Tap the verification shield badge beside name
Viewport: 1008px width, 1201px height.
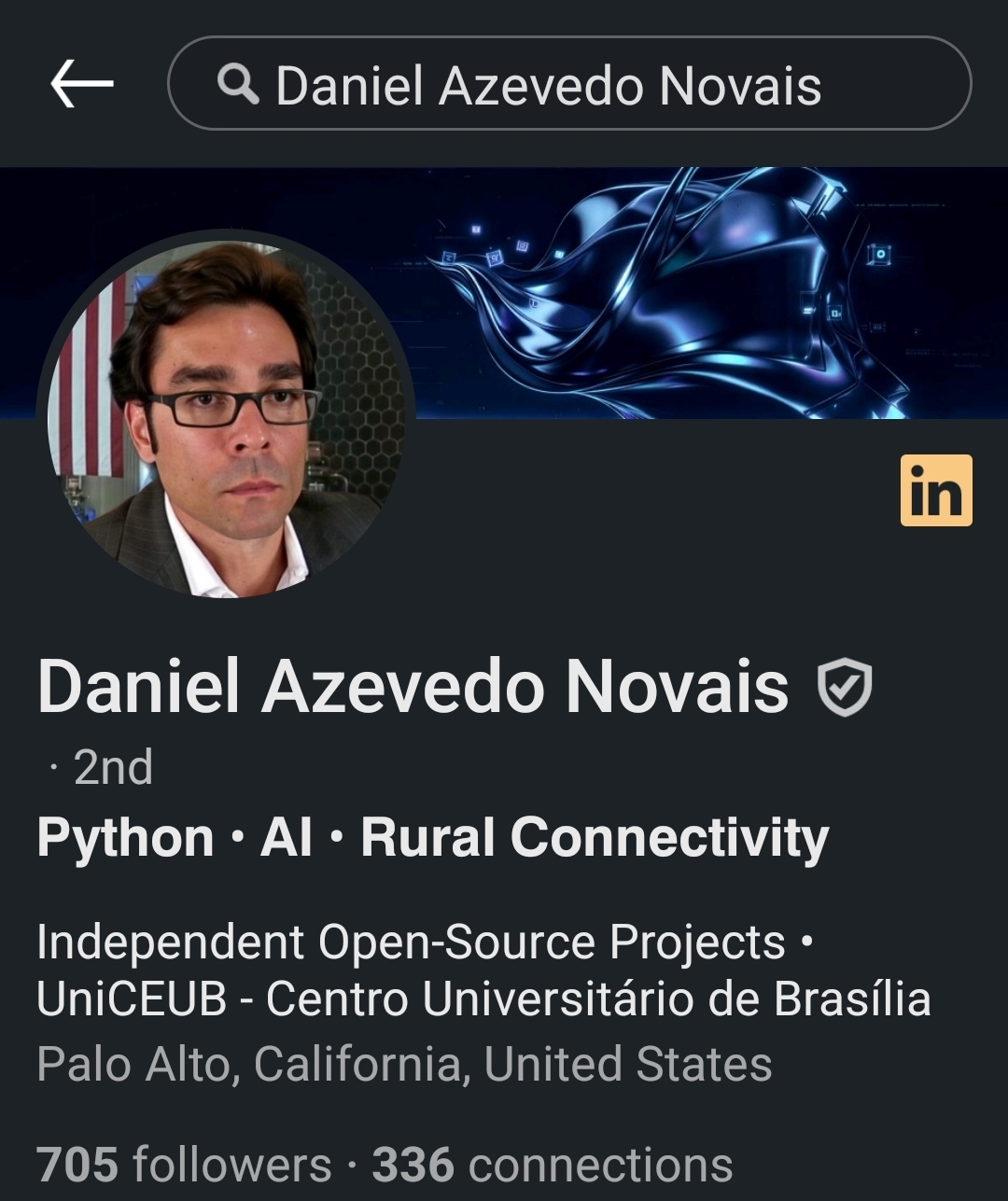(844, 688)
